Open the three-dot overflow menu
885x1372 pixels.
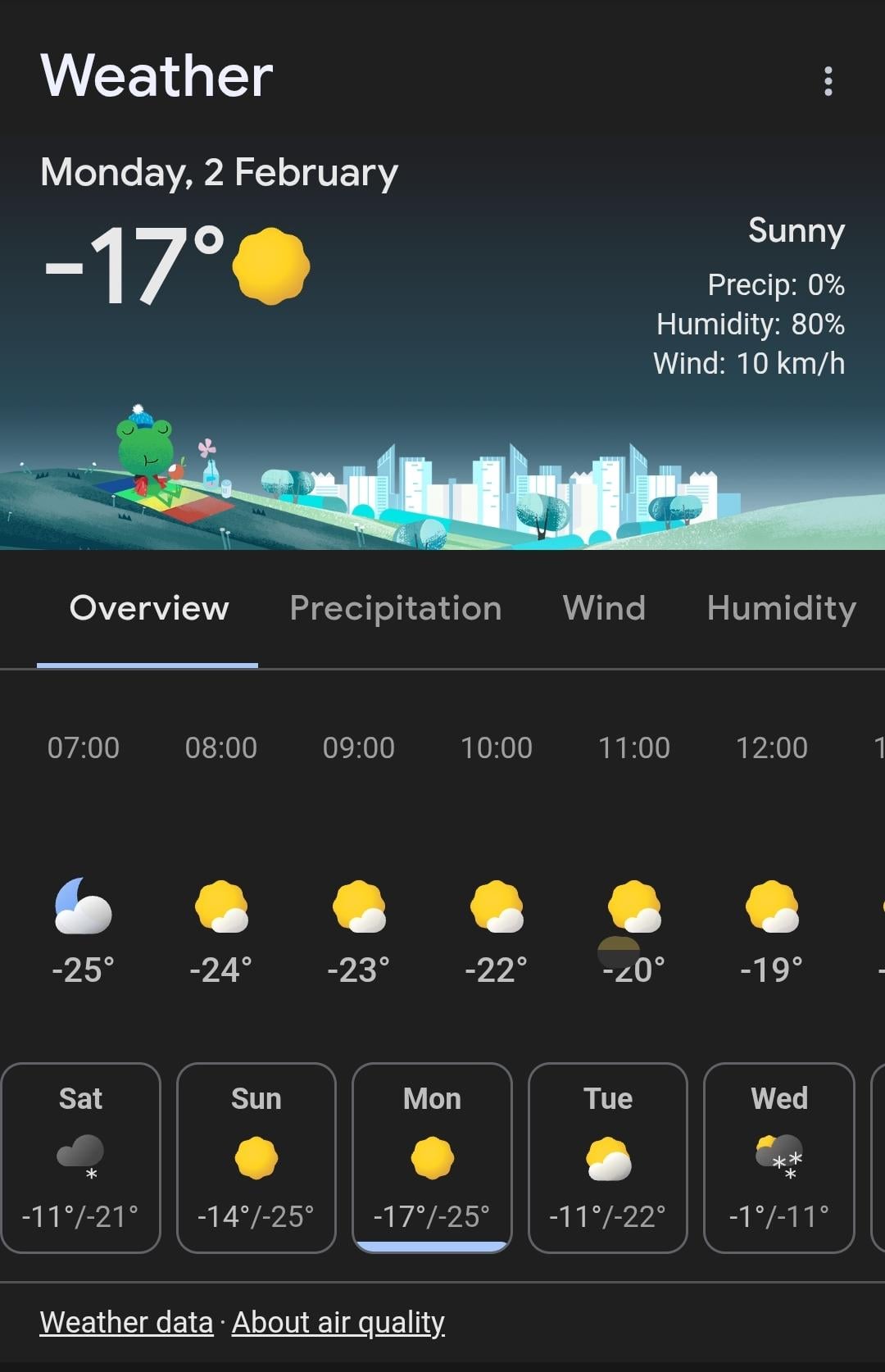828,81
